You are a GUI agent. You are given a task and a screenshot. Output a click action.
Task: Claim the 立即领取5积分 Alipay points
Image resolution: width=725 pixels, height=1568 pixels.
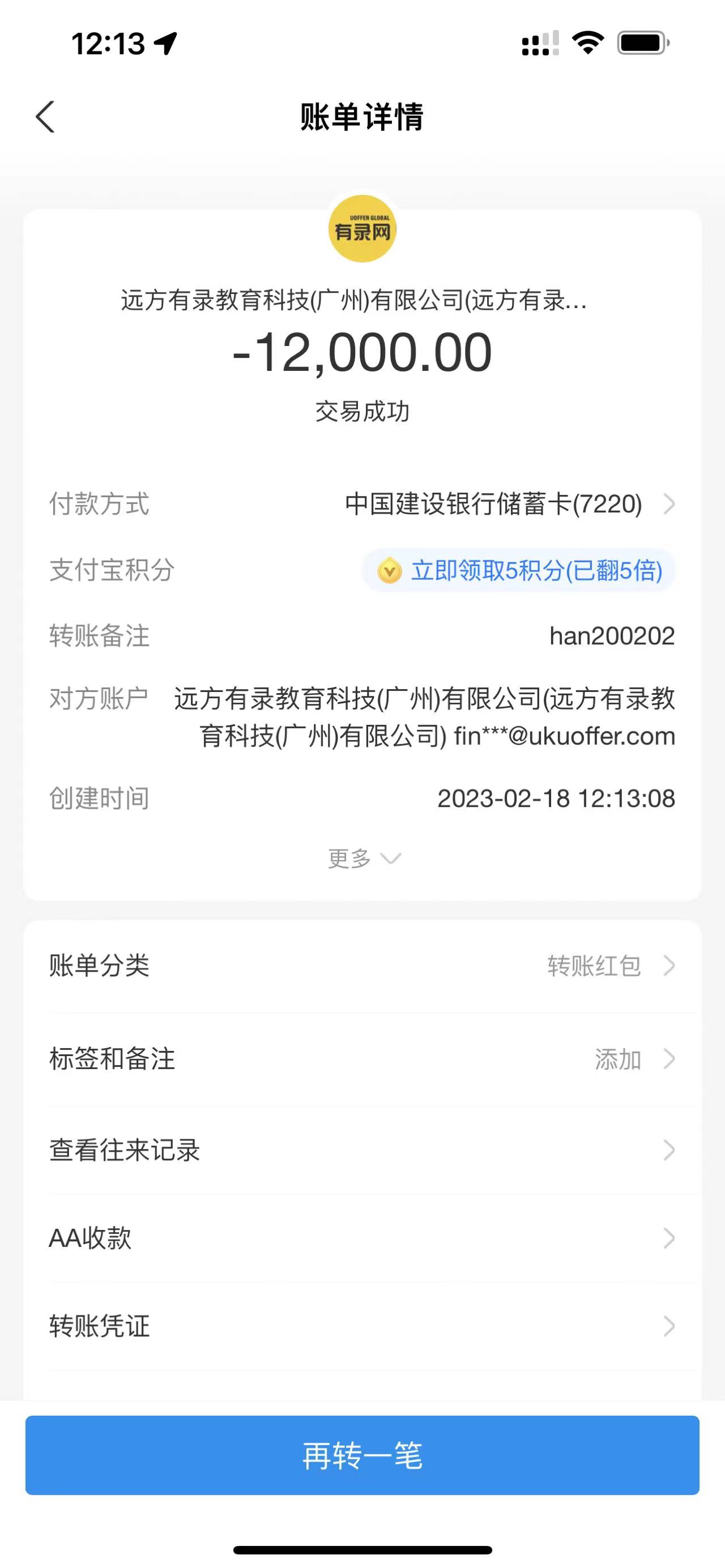pyautogui.click(x=519, y=570)
